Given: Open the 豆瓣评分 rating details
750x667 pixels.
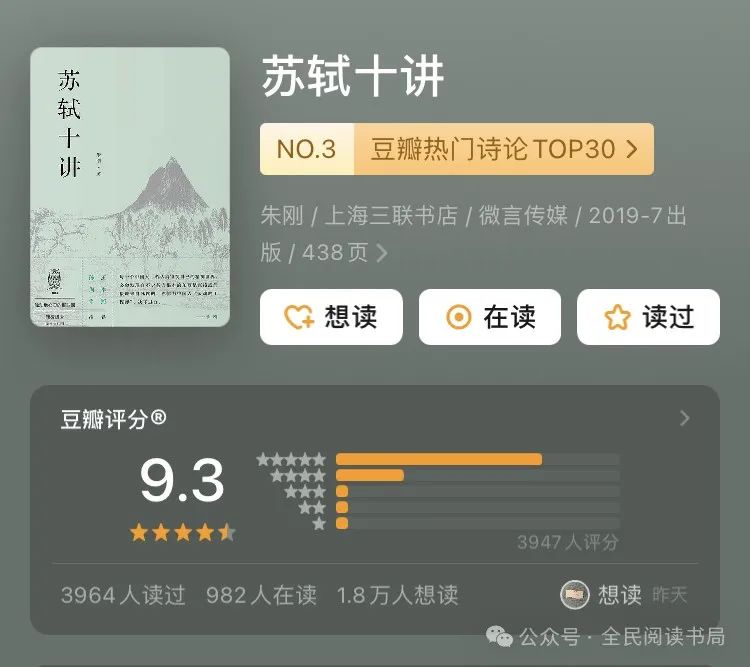Looking at the screenshot, I should point(684,419).
